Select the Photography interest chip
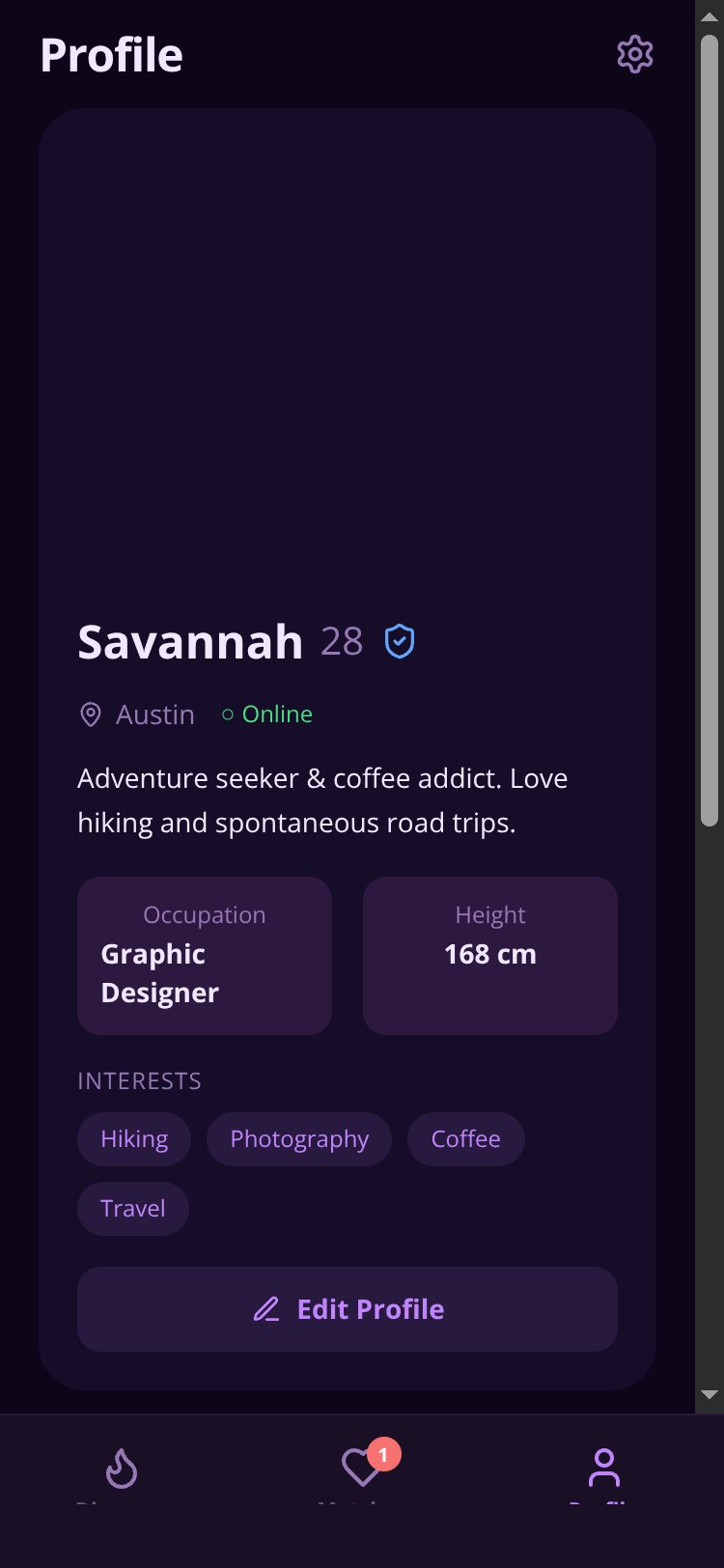 tap(299, 1139)
